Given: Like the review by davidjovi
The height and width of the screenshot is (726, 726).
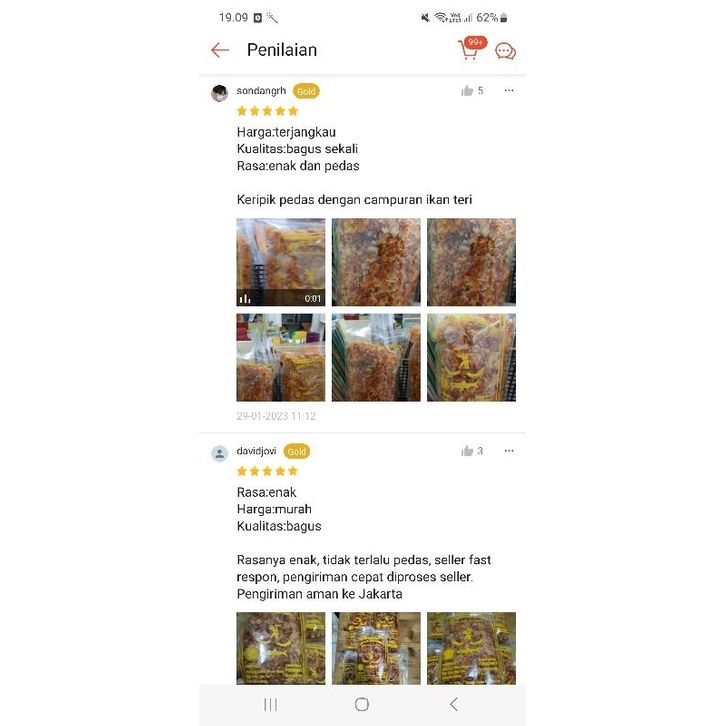Looking at the screenshot, I should [467, 451].
